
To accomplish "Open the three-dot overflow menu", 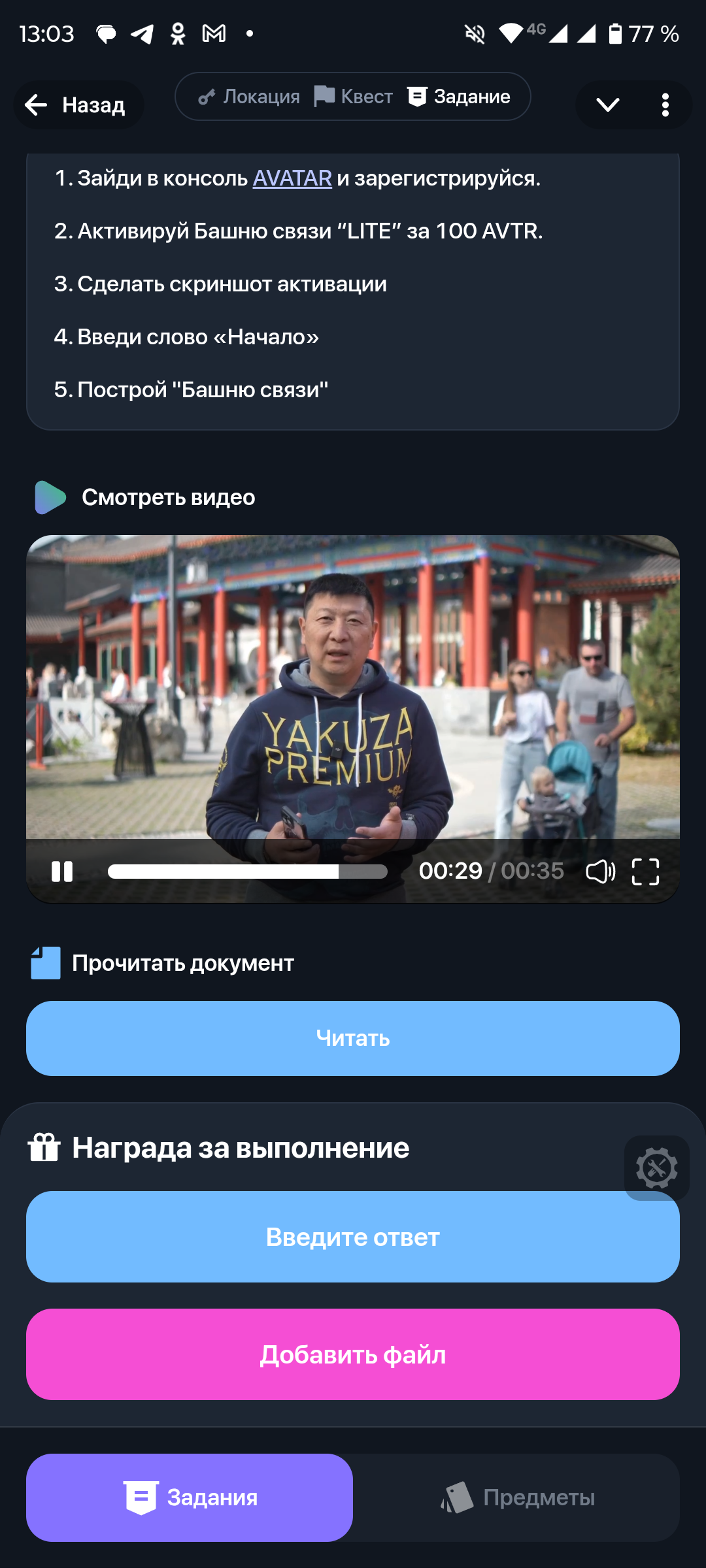I will tap(665, 105).
